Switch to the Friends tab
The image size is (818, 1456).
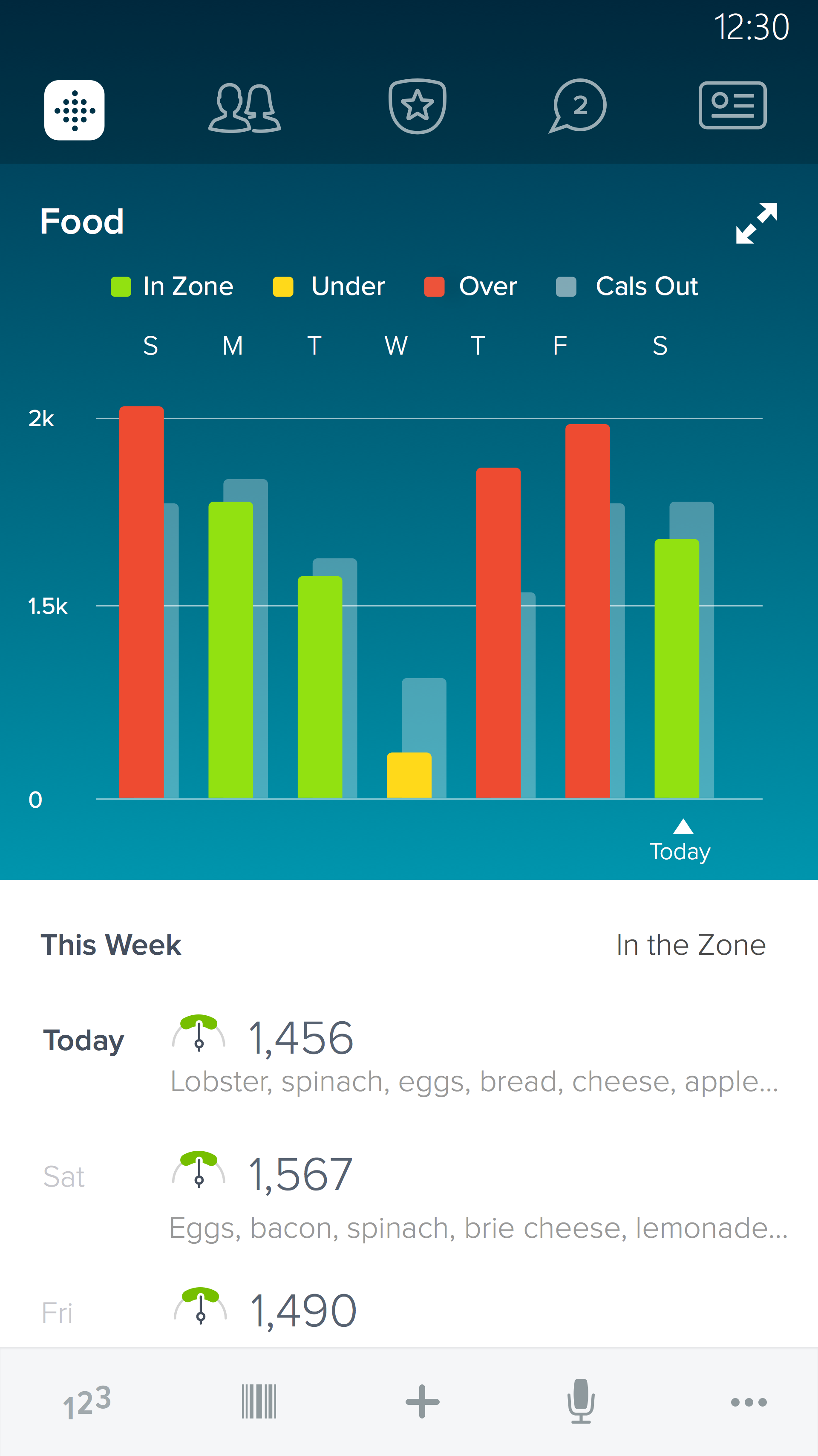(x=244, y=108)
